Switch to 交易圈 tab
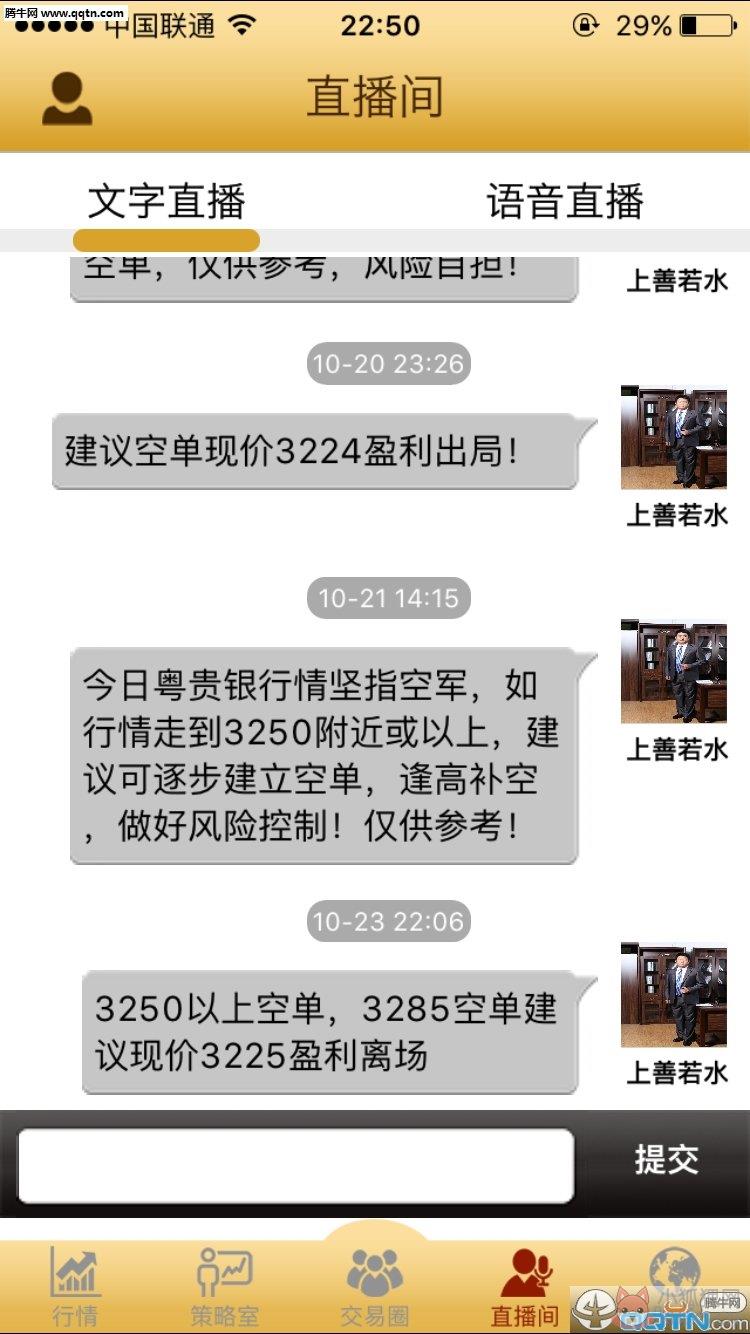Screen dimensions: 750x1334 tap(375, 1288)
